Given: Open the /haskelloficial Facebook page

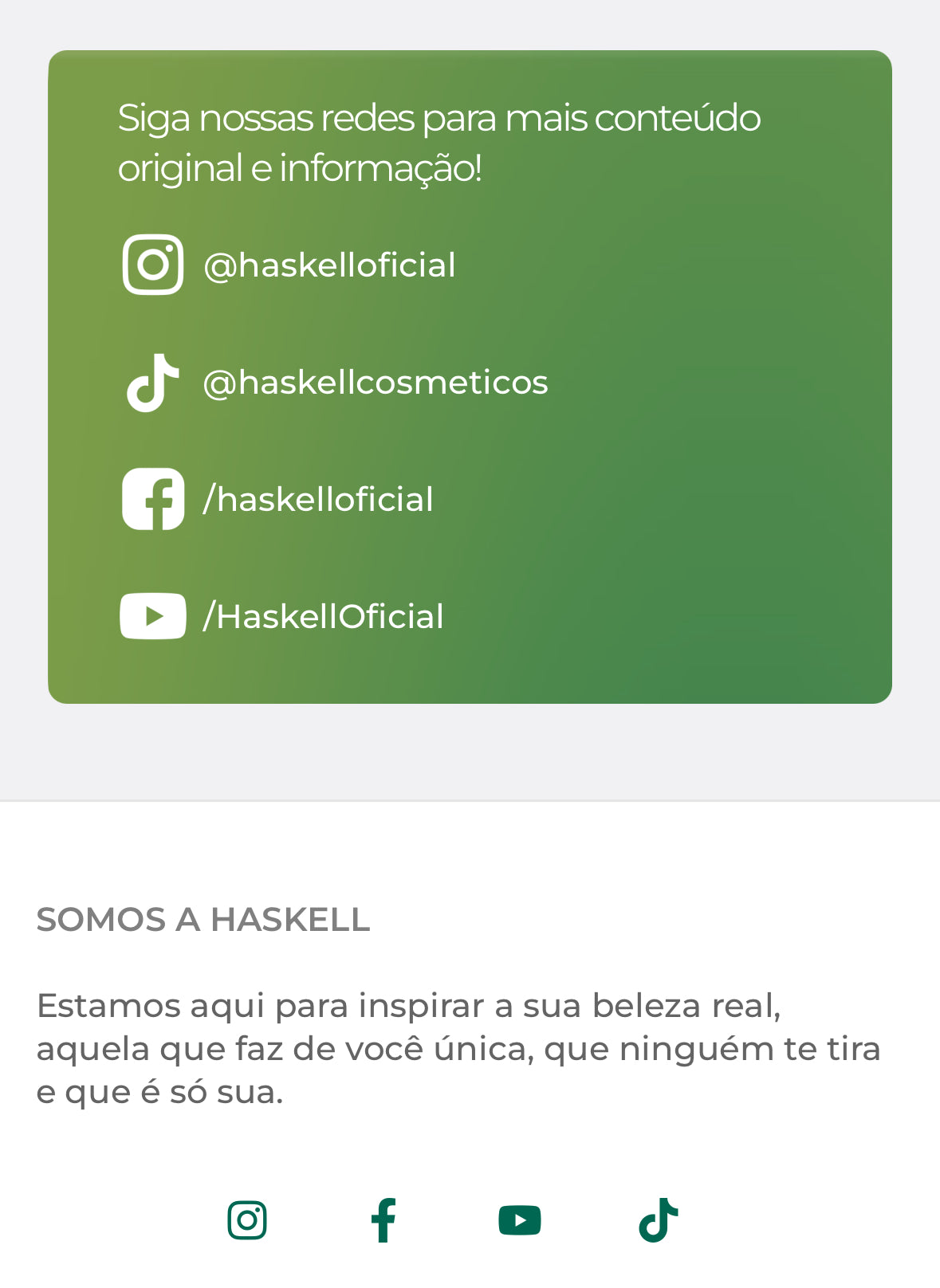Looking at the screenshot, I should (x=317, y=500).
